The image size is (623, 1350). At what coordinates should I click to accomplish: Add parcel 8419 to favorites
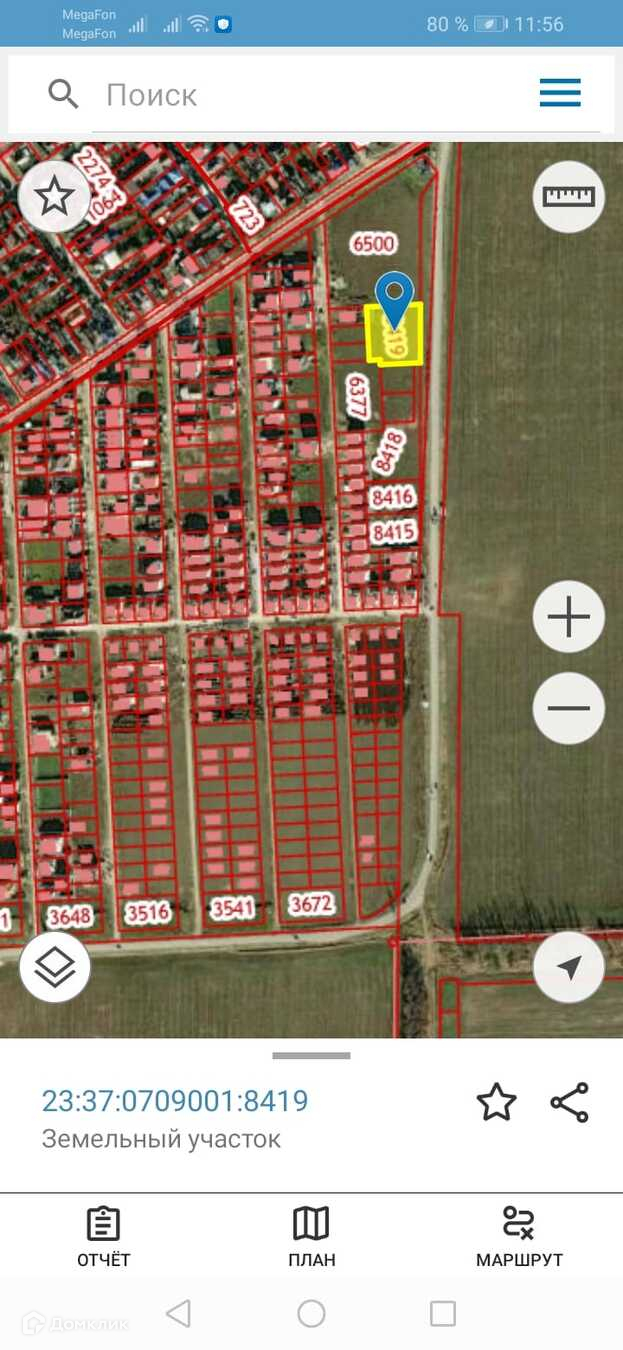click(496, 1102)
